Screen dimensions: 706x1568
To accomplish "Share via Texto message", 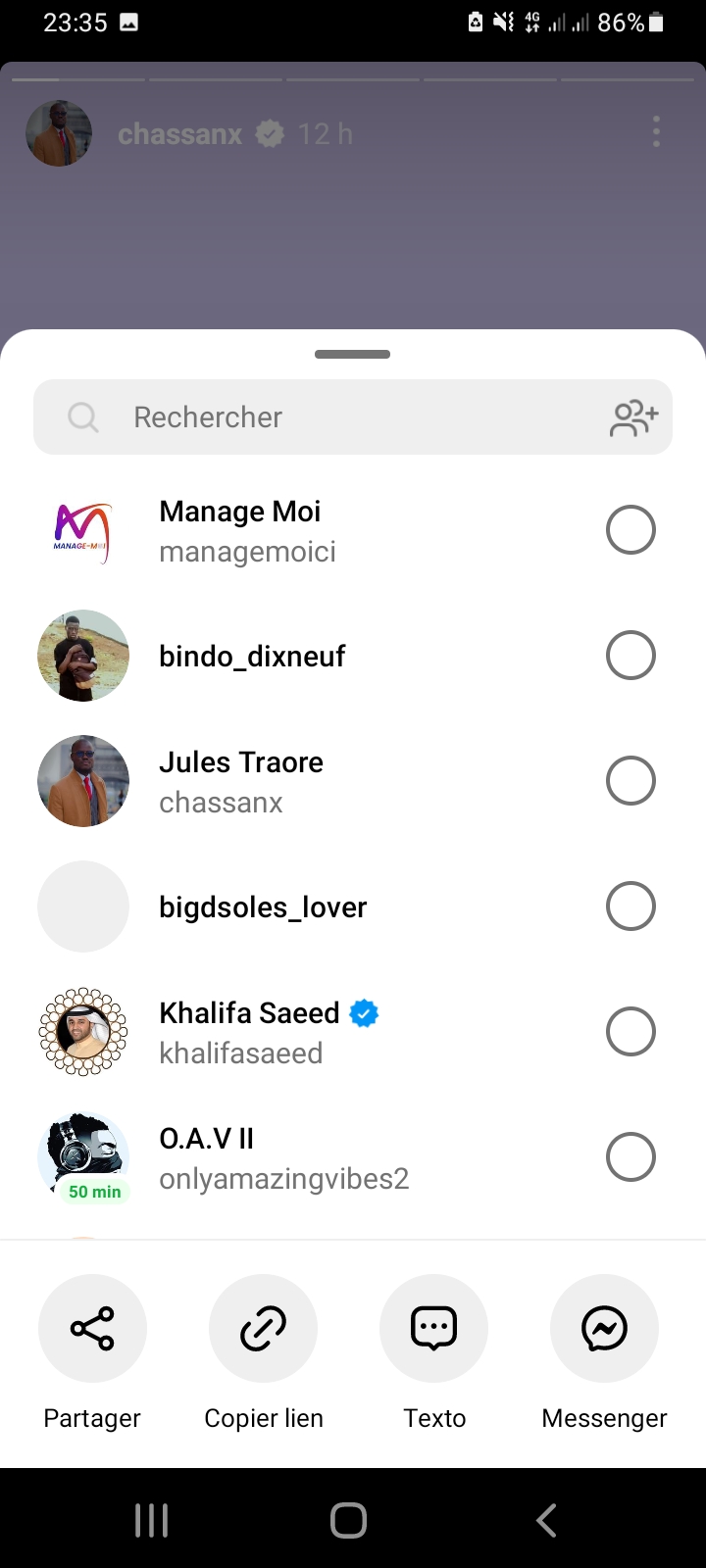I will pyautogui.click(x=433, y=1328).
